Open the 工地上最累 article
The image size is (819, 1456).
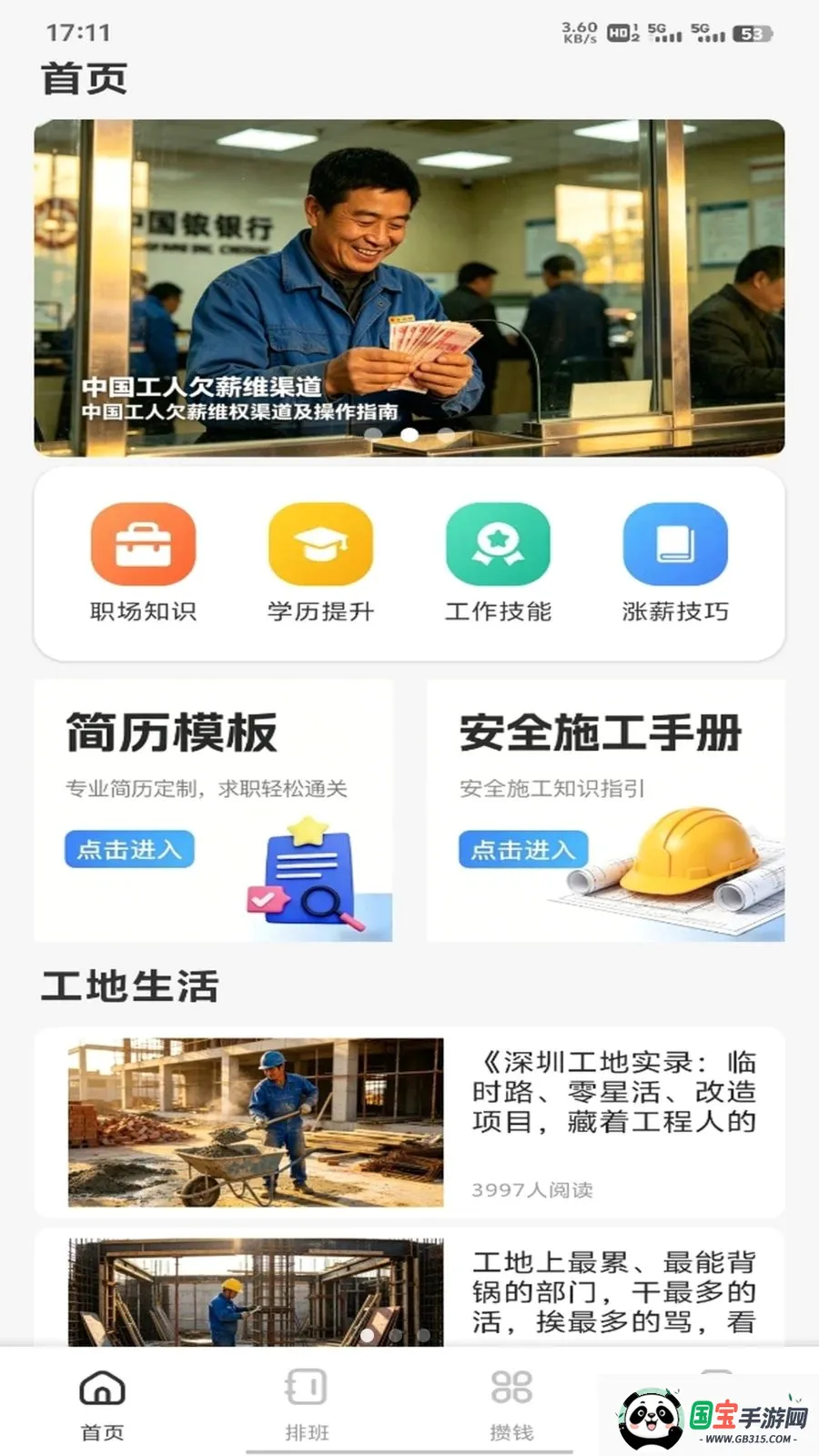pos(409,1288)
